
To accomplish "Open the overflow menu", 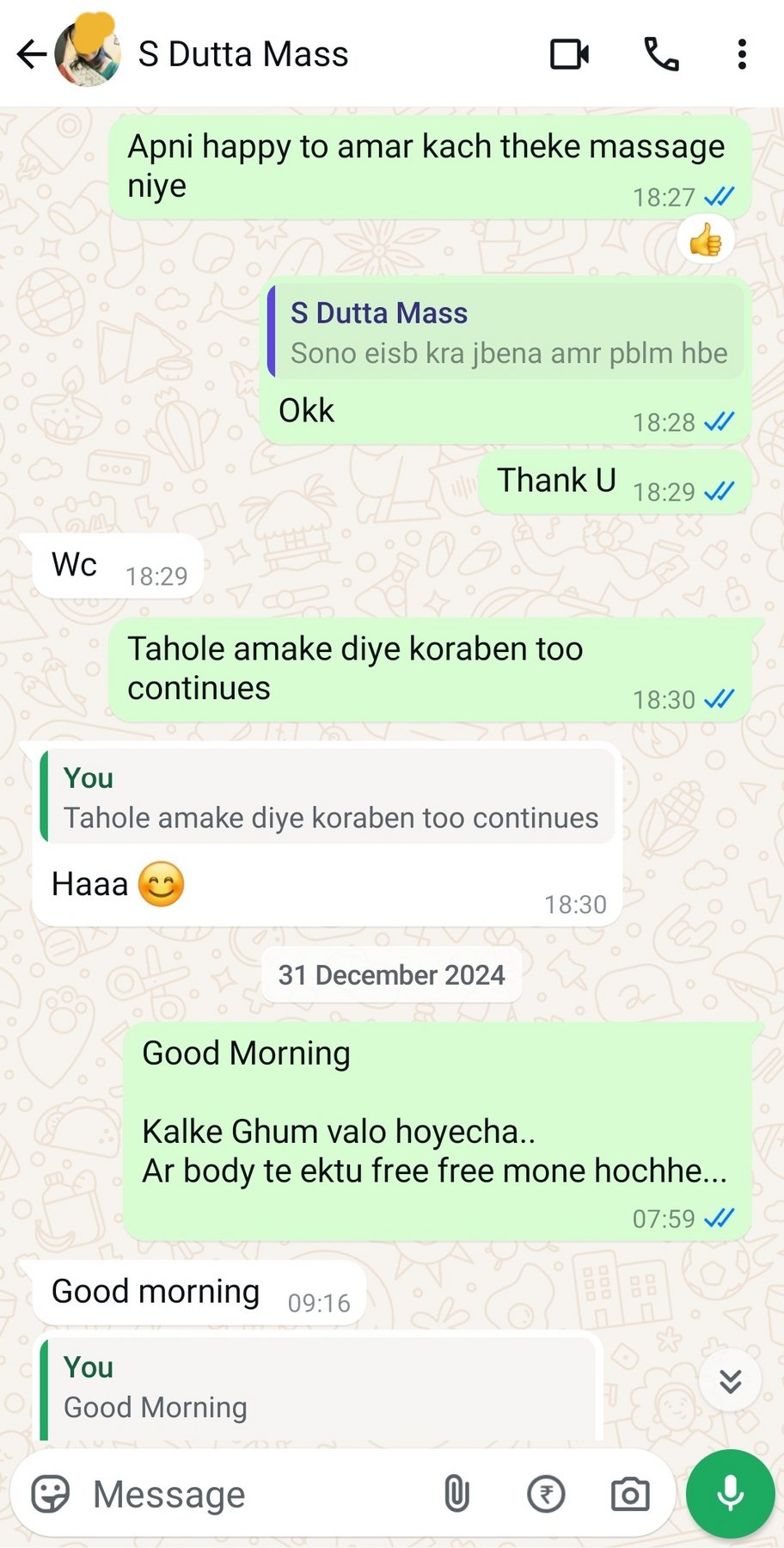I will 742,54.
